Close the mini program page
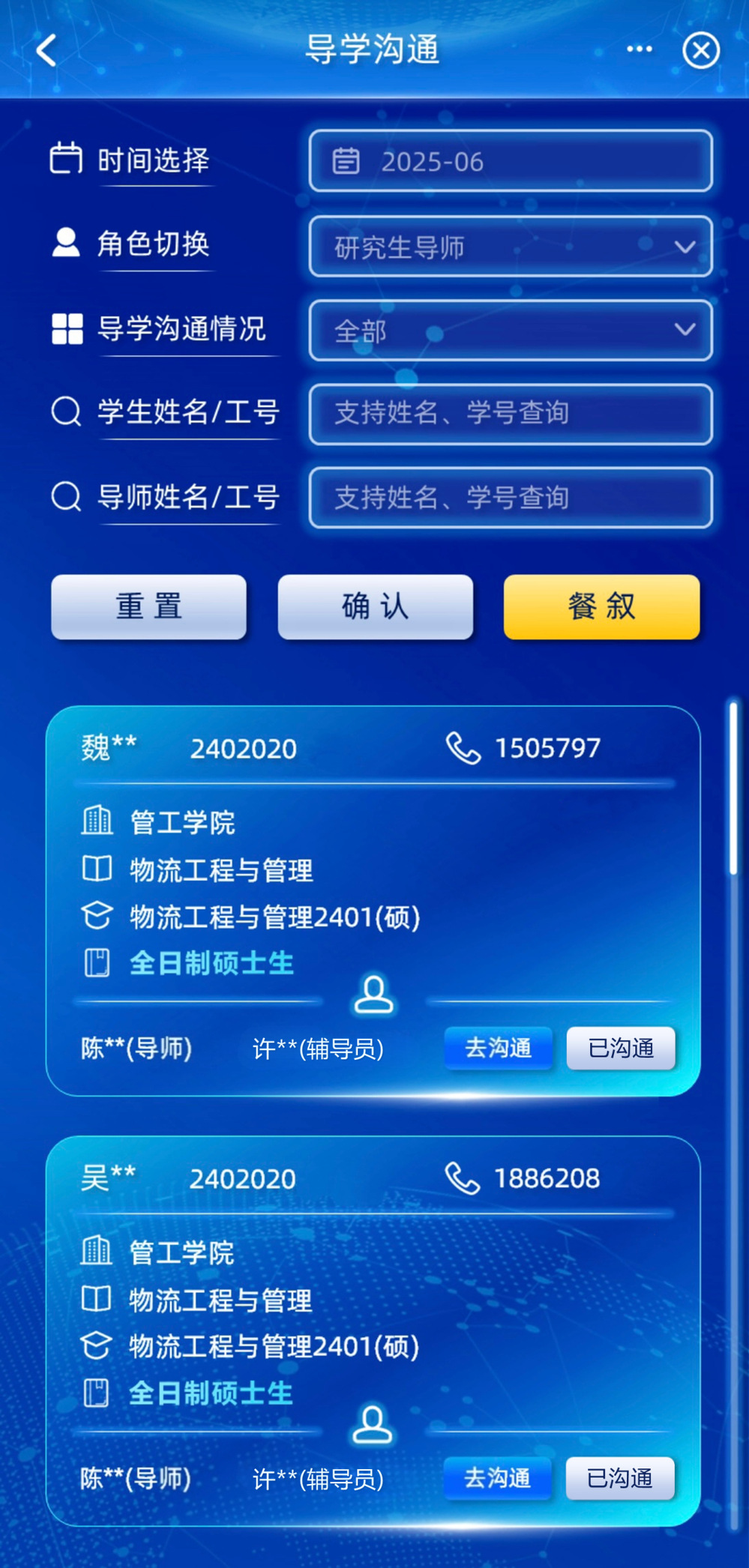Screen dimensions: 749x1568 coord(701,50)
